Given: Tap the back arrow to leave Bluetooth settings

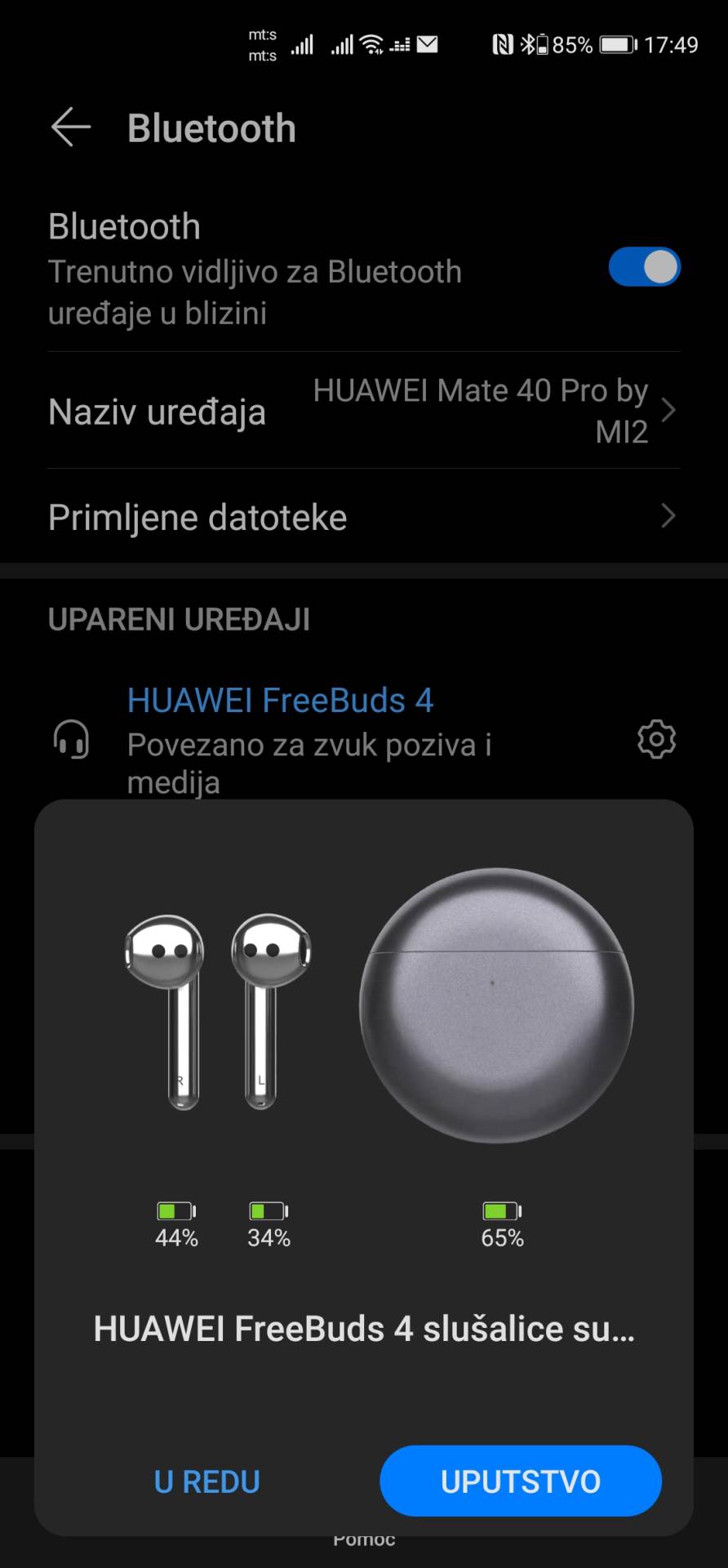Looking at the screenshot, I should click(70, 127).
